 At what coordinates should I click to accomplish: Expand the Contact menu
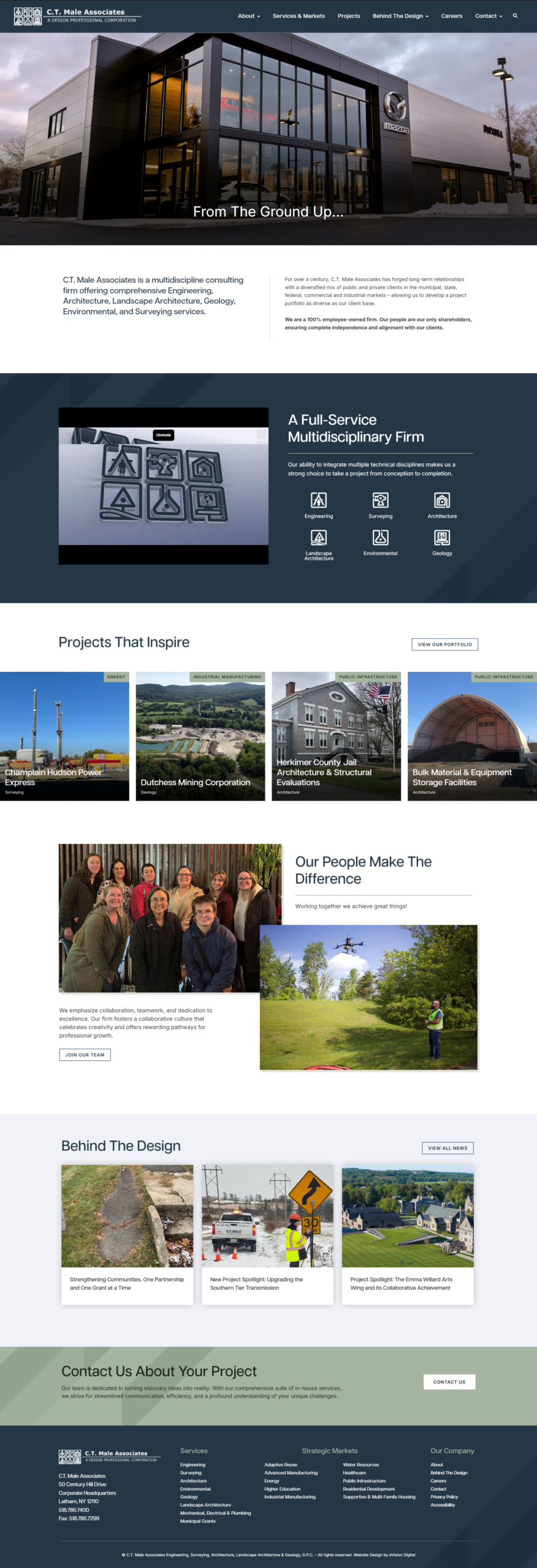(489, 16)
